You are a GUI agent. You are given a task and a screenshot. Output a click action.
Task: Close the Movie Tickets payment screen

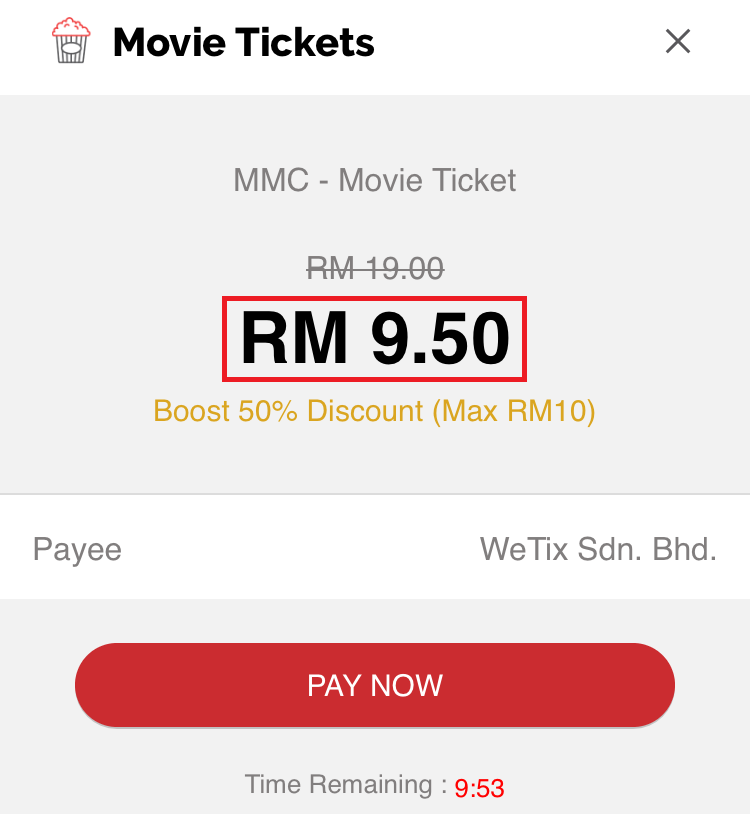(678, 42)
